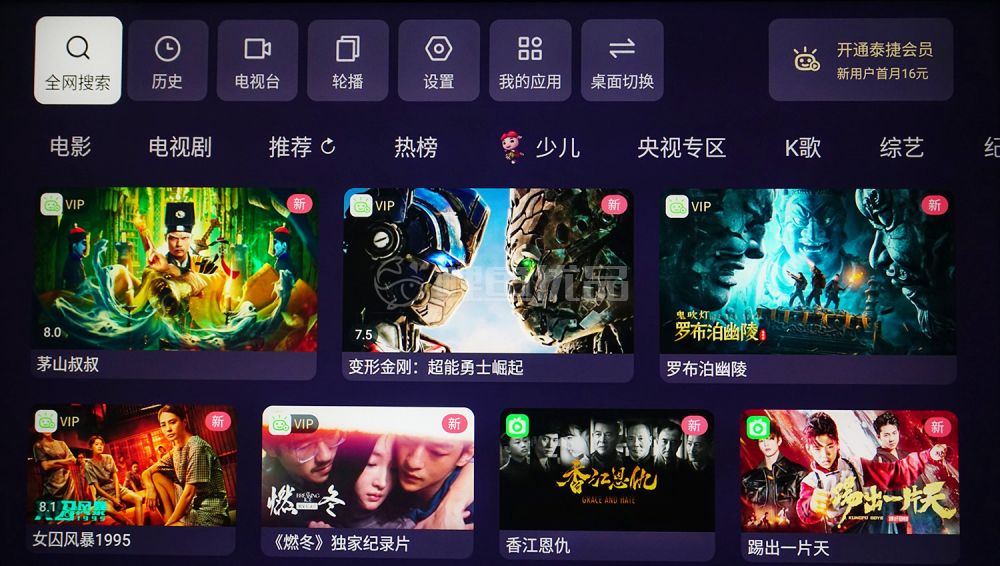Screen dimensions: 1000x566
Task: Open 历史 viewing history
Action: pyautogui.click(x=167, y=60)
